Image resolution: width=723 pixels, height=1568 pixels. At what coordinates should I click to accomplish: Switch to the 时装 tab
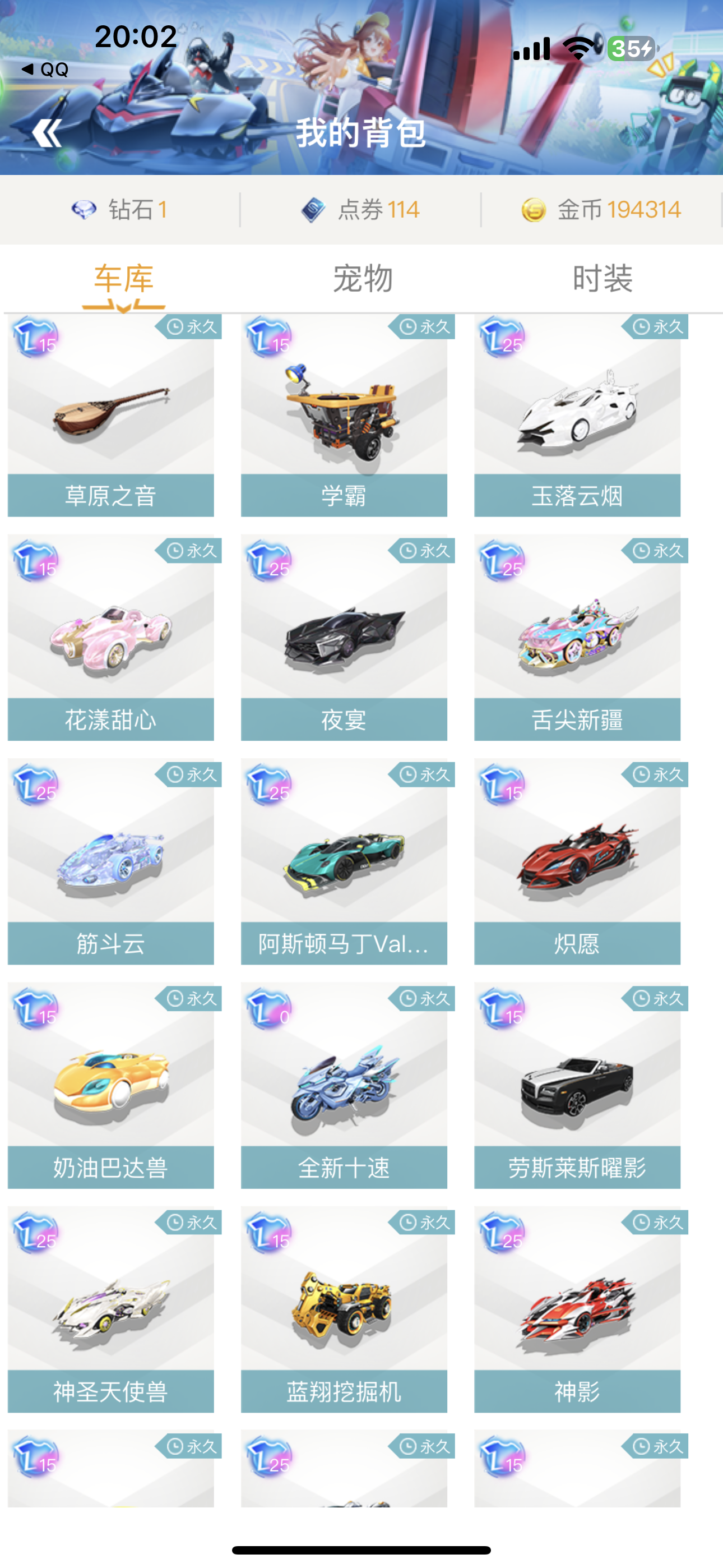click(602, 279)
